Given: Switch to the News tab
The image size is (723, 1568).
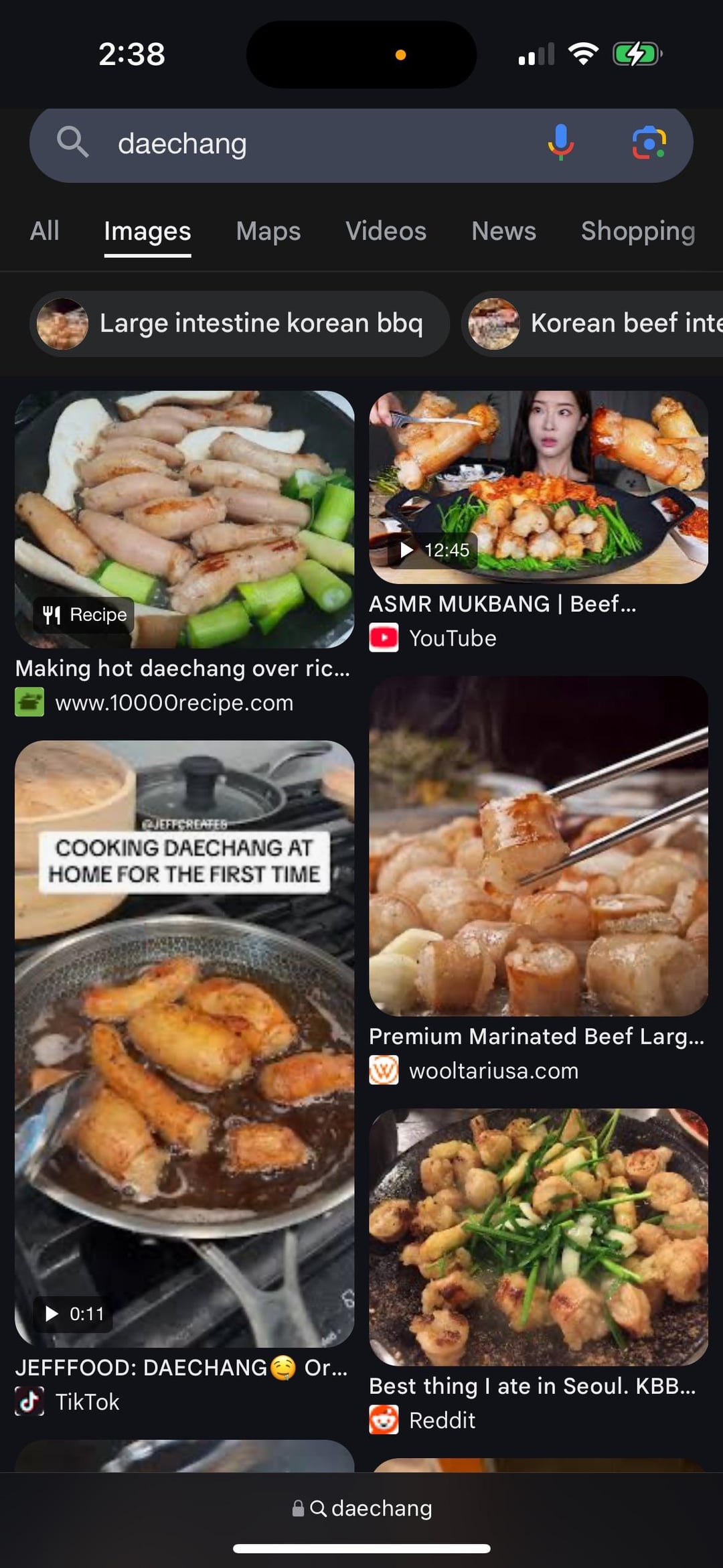Looking at the screenshot, I should pyautogui.click(x=503, y=232).
